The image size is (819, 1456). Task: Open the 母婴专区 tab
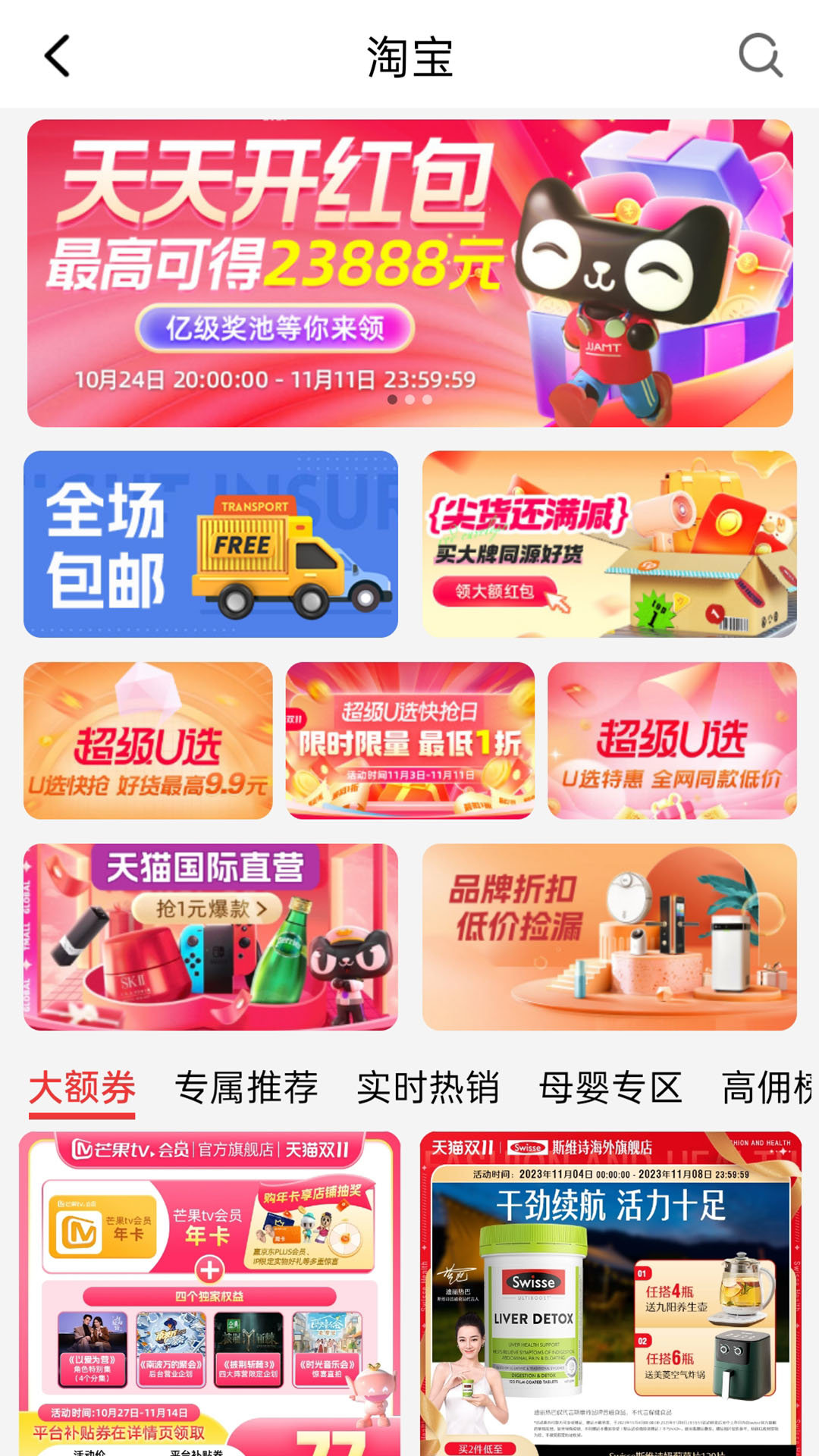click(611, 1086)
